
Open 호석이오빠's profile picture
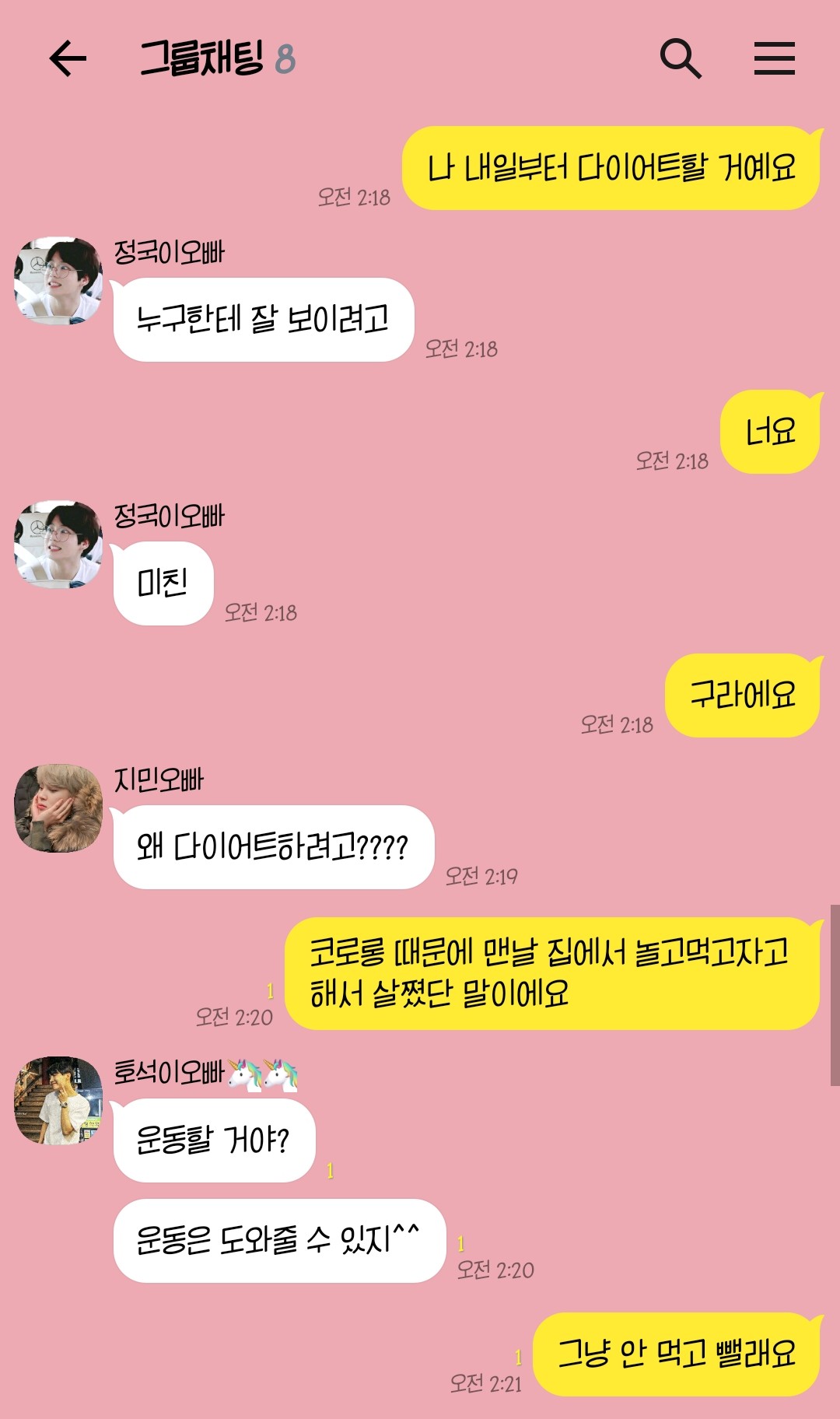pos(58,1101)
